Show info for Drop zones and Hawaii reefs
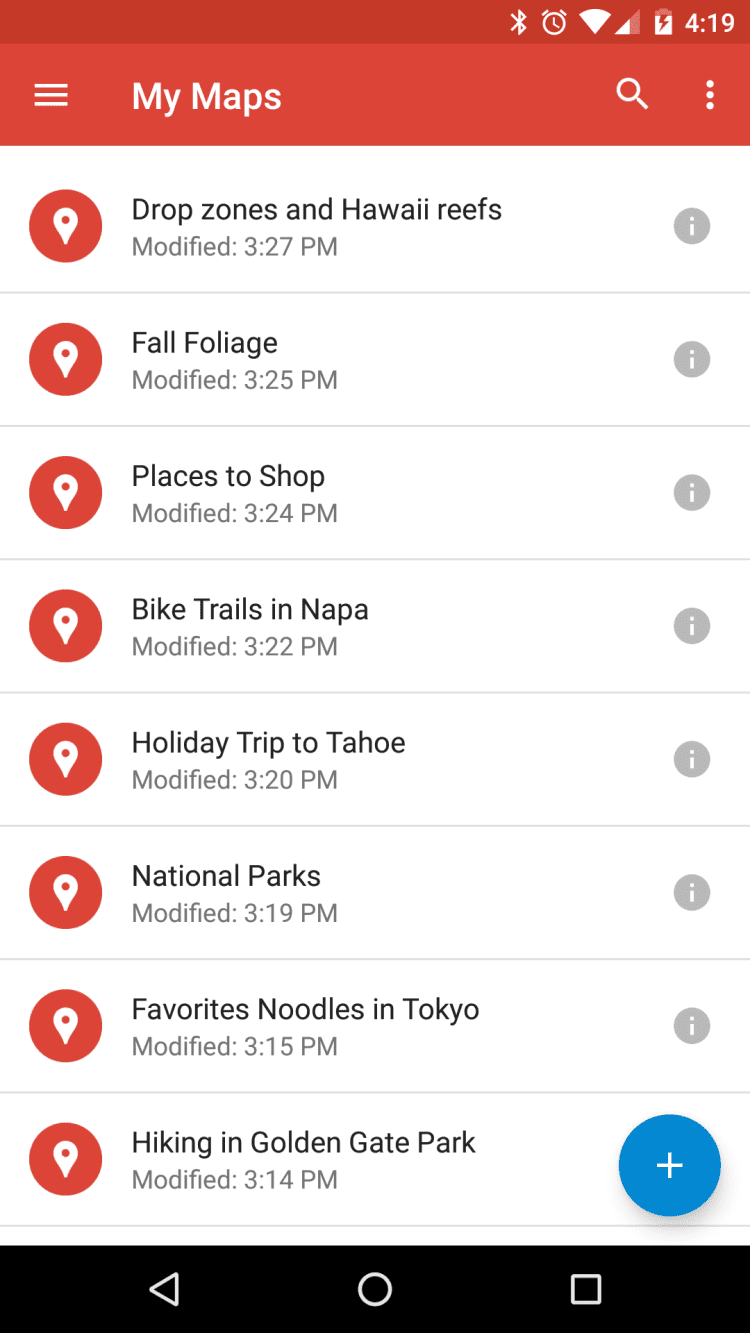Image resolution: width=750 pixels, height=1333 pixels. [x=692, y=226]
